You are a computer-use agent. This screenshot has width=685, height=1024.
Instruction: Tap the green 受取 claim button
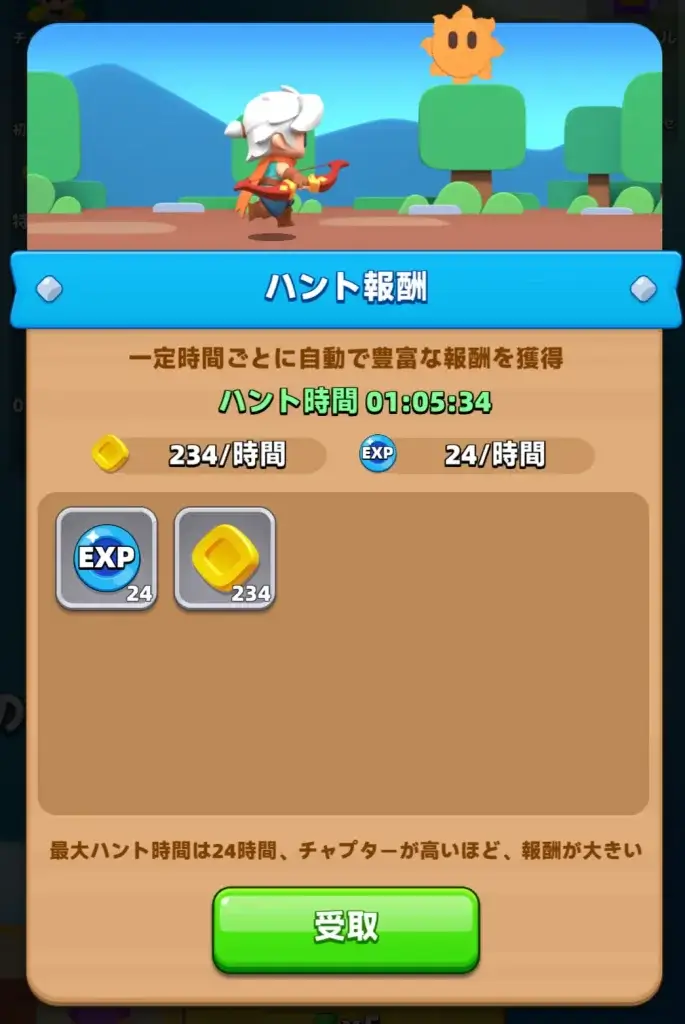click(x=345, y=928)
